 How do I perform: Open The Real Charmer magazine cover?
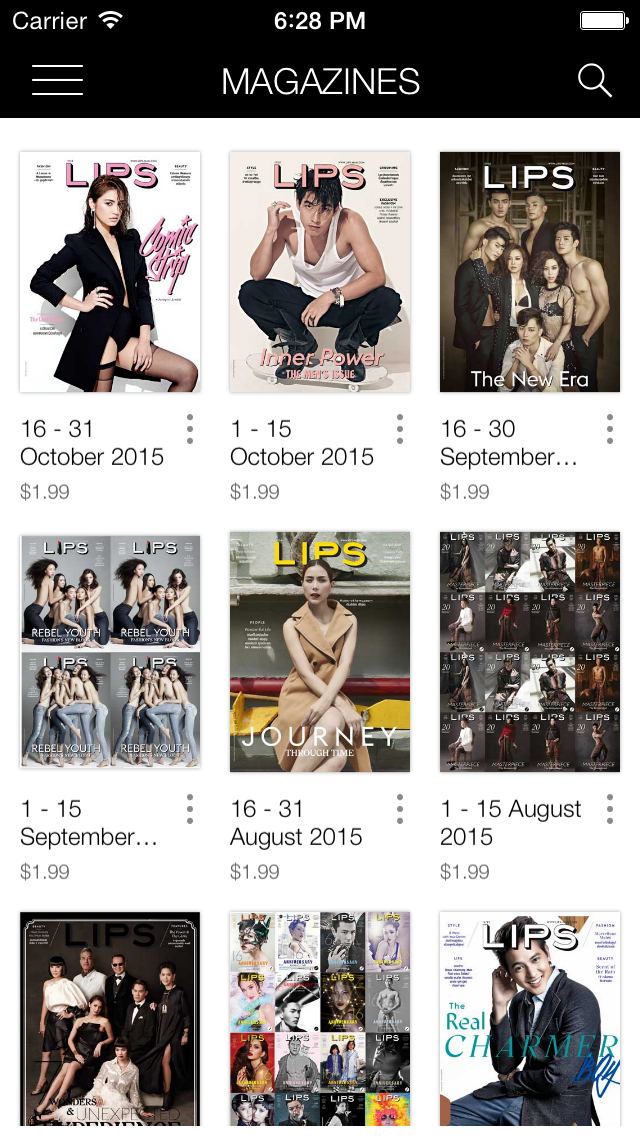(x=530, y=1022)
